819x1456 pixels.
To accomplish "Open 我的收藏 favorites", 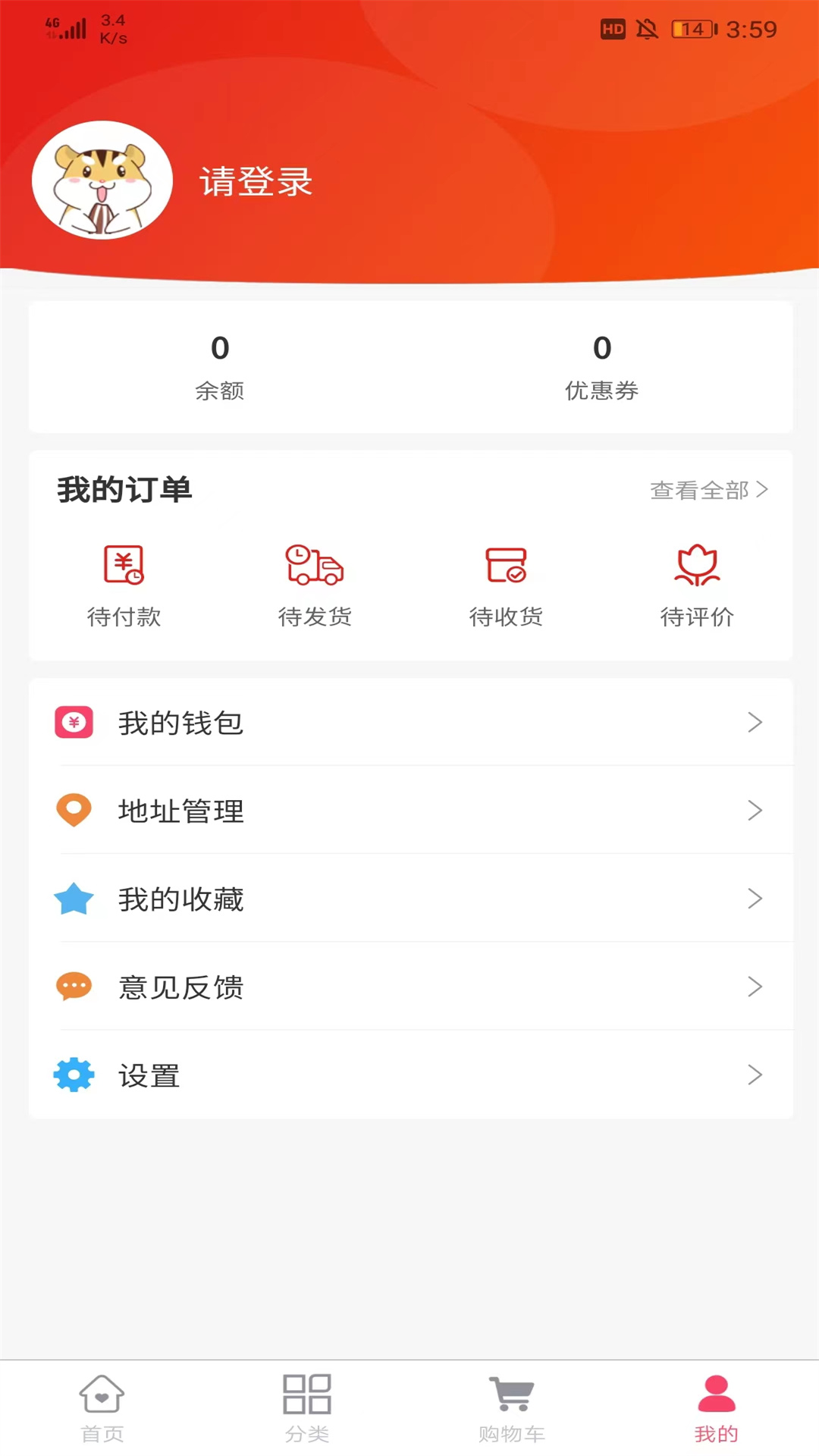I will pyautogui.click(x=409, y=899).
